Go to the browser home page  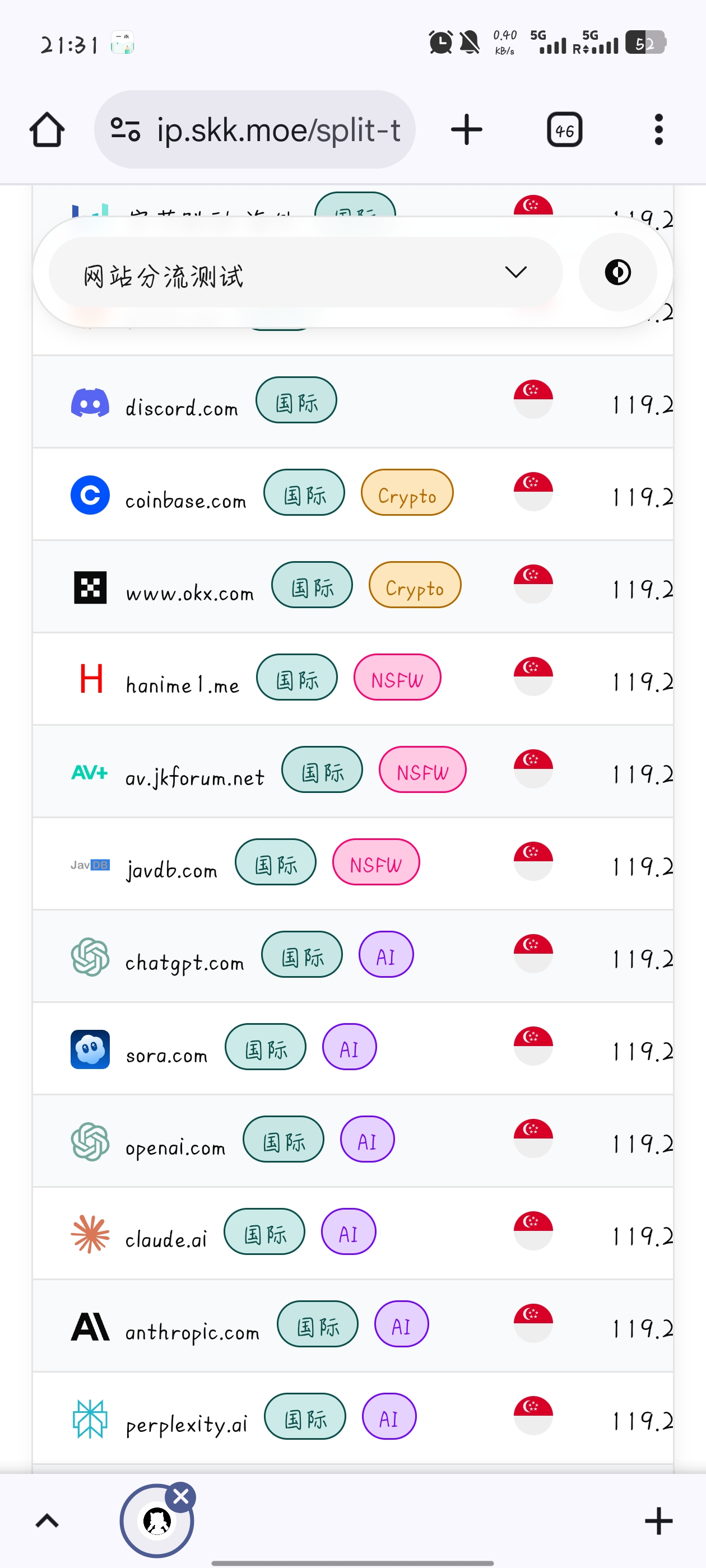(x=47, y=130)
